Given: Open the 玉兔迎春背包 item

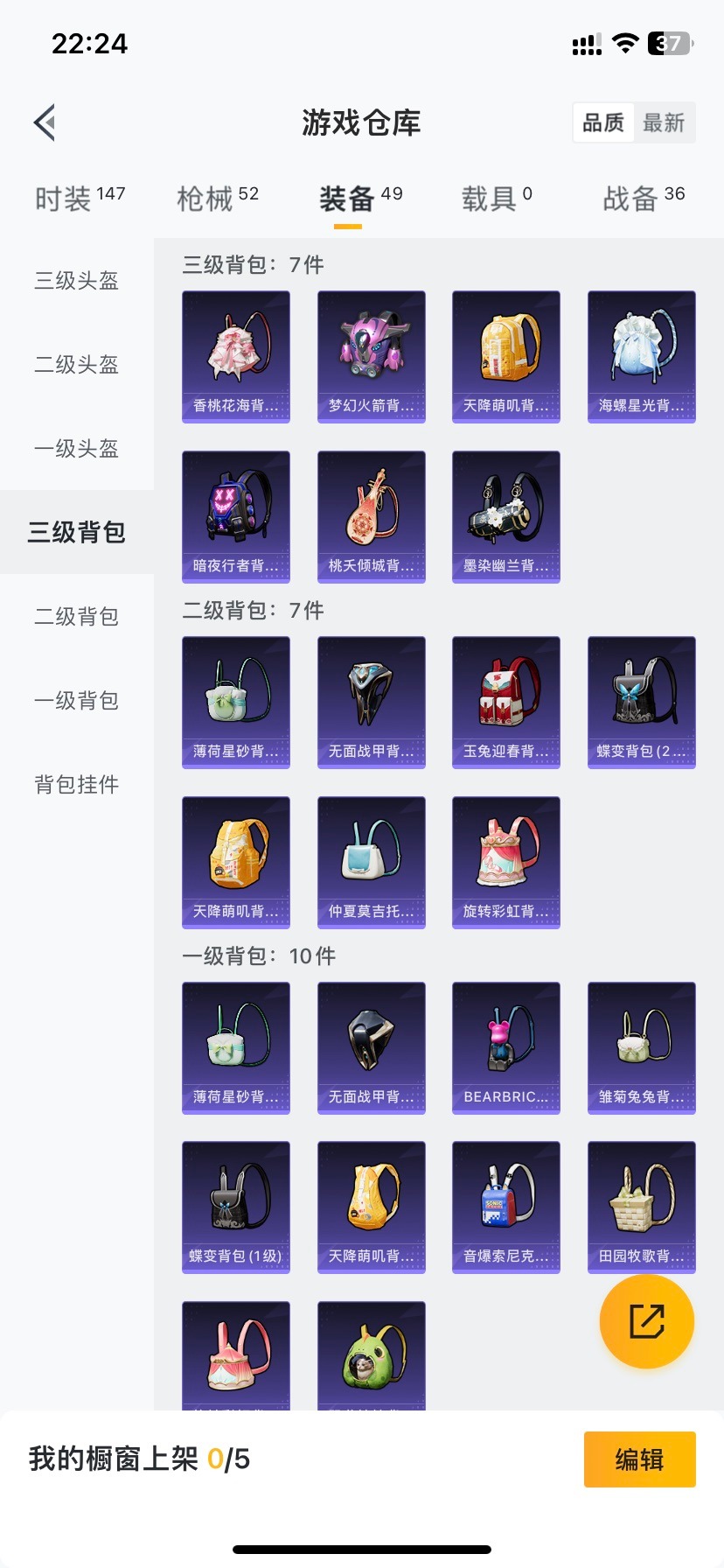Looking at the screenshot, I should pyautogui.click(x=505, y=702).
